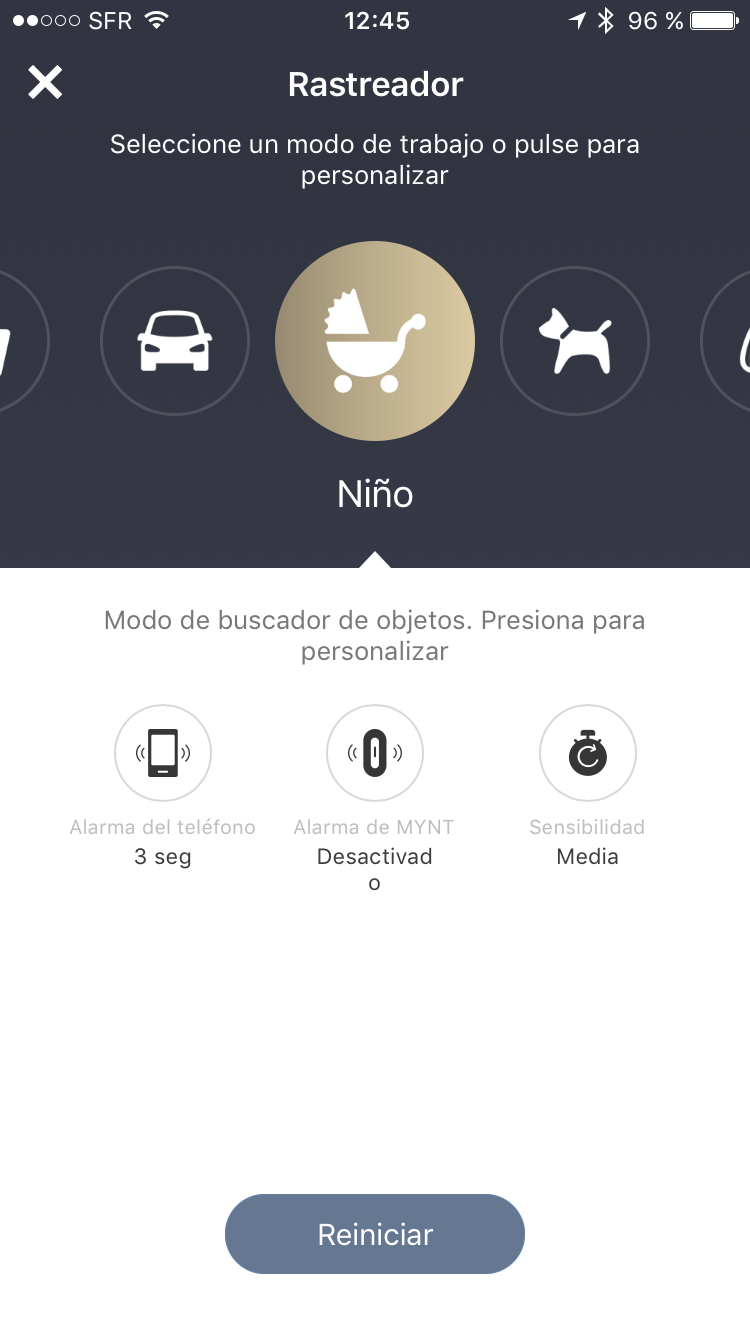Open Alarma del teléfono setting

click(x=163, y=753)
